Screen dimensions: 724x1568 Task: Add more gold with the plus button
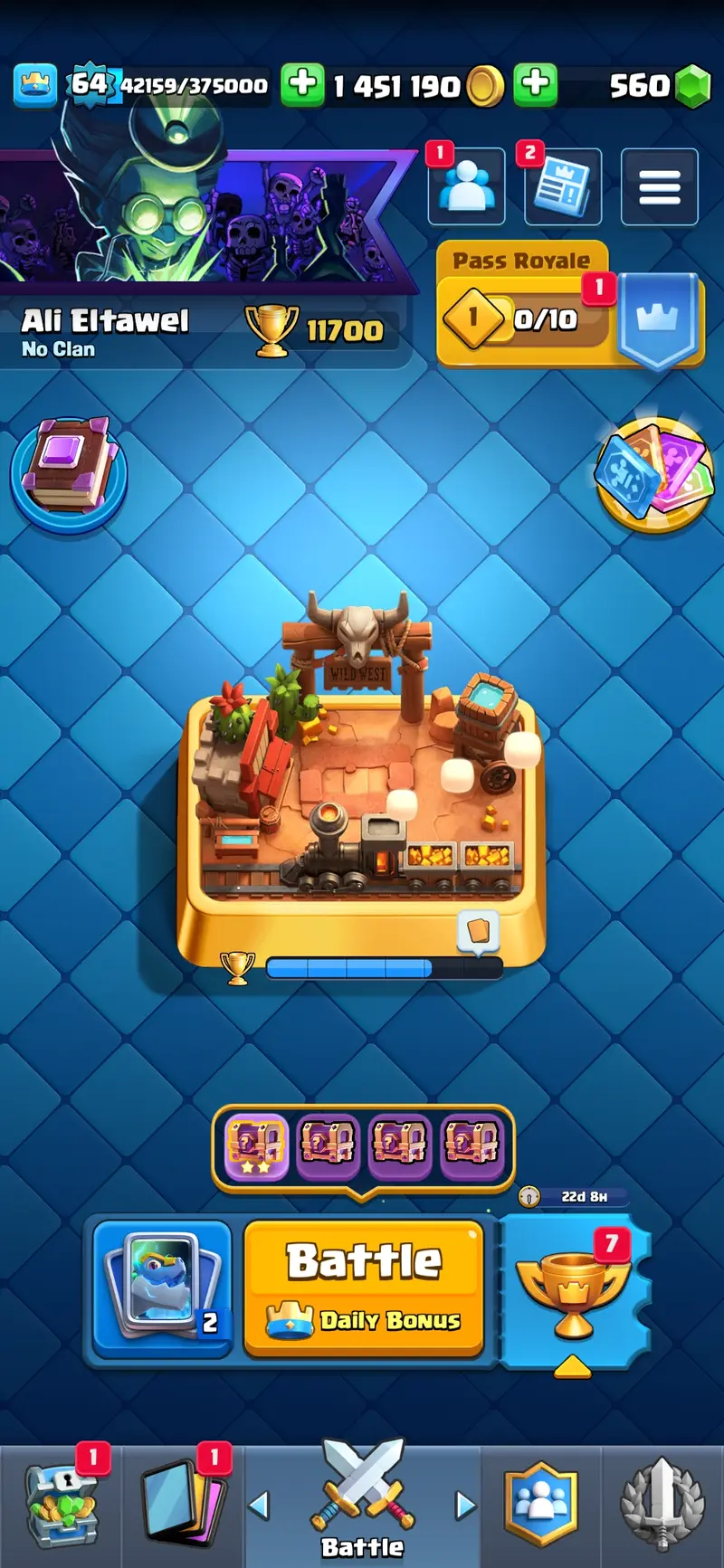302,86
